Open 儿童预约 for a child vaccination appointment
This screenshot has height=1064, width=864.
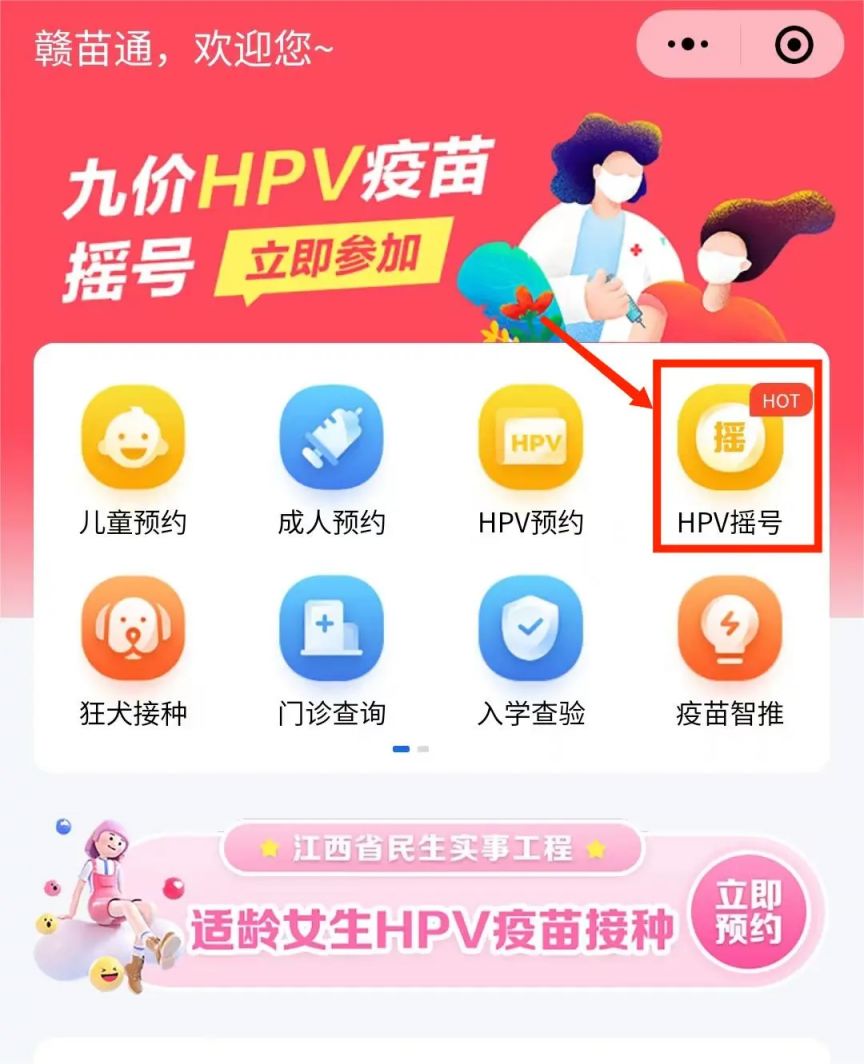(133, 460)
